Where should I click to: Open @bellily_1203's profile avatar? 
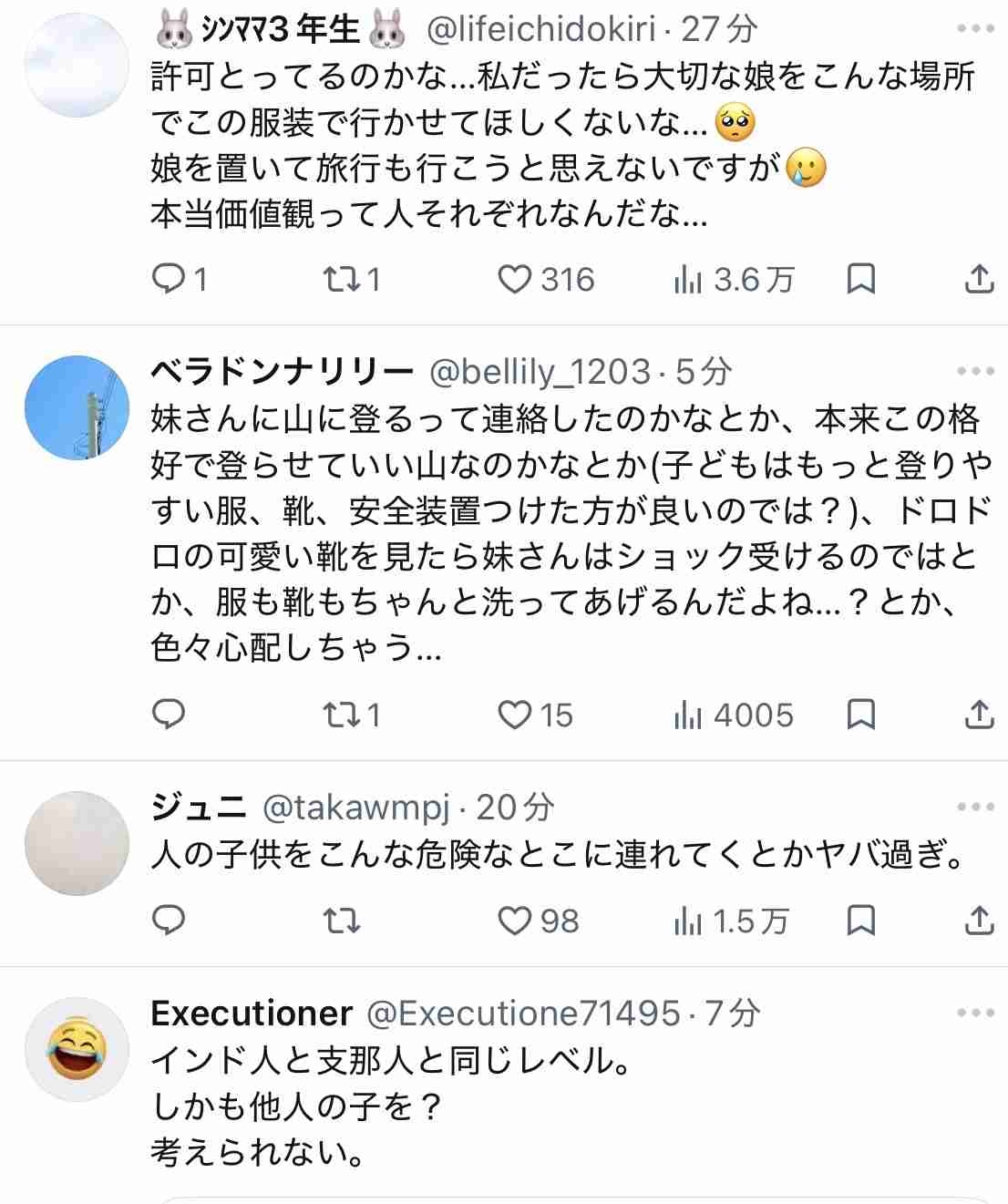pyautogui.click(x=77, y=407)
